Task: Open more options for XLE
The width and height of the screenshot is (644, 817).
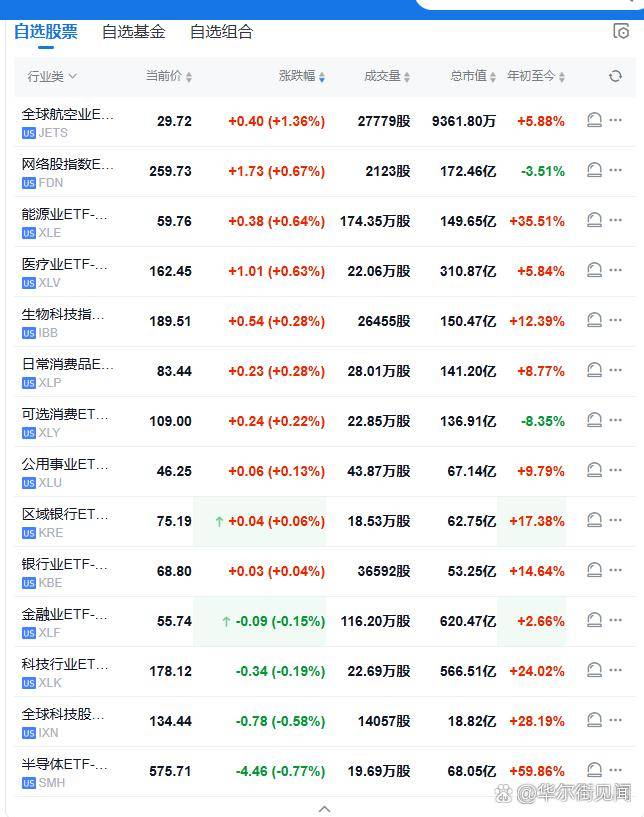Action: click(615, 220)
